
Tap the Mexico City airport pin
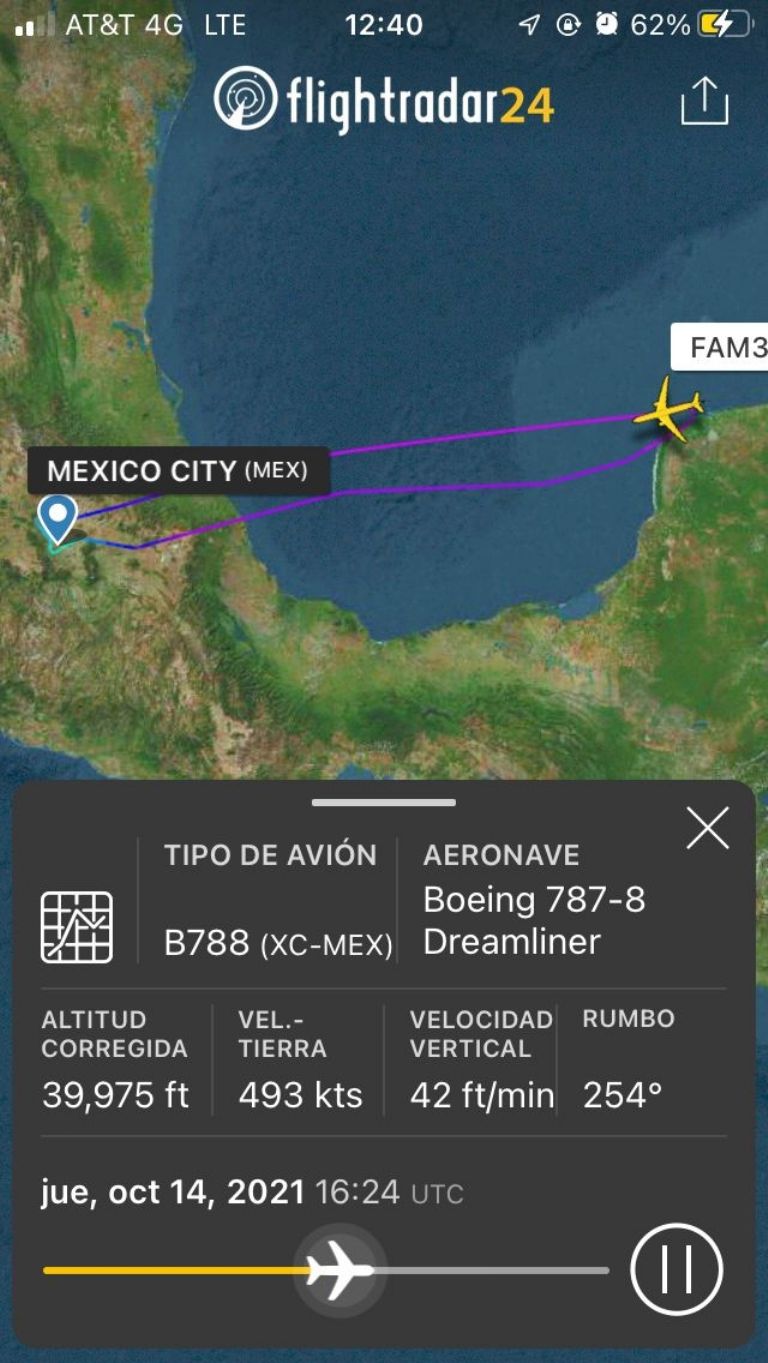[57, 518]
